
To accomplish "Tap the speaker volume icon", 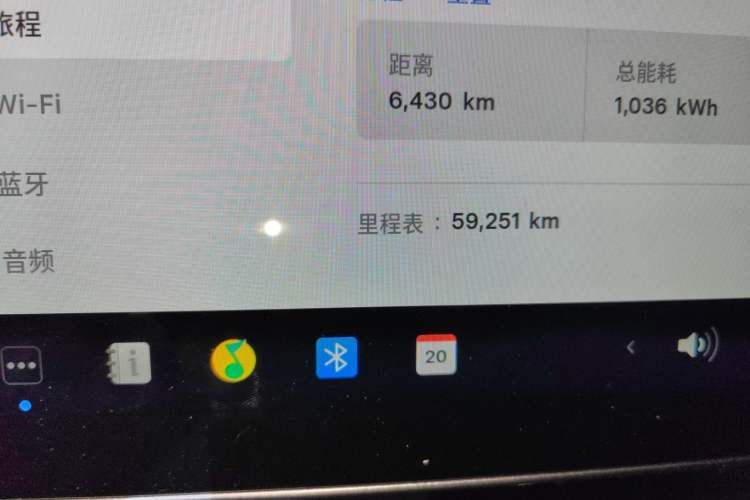I will pos(697,346).
